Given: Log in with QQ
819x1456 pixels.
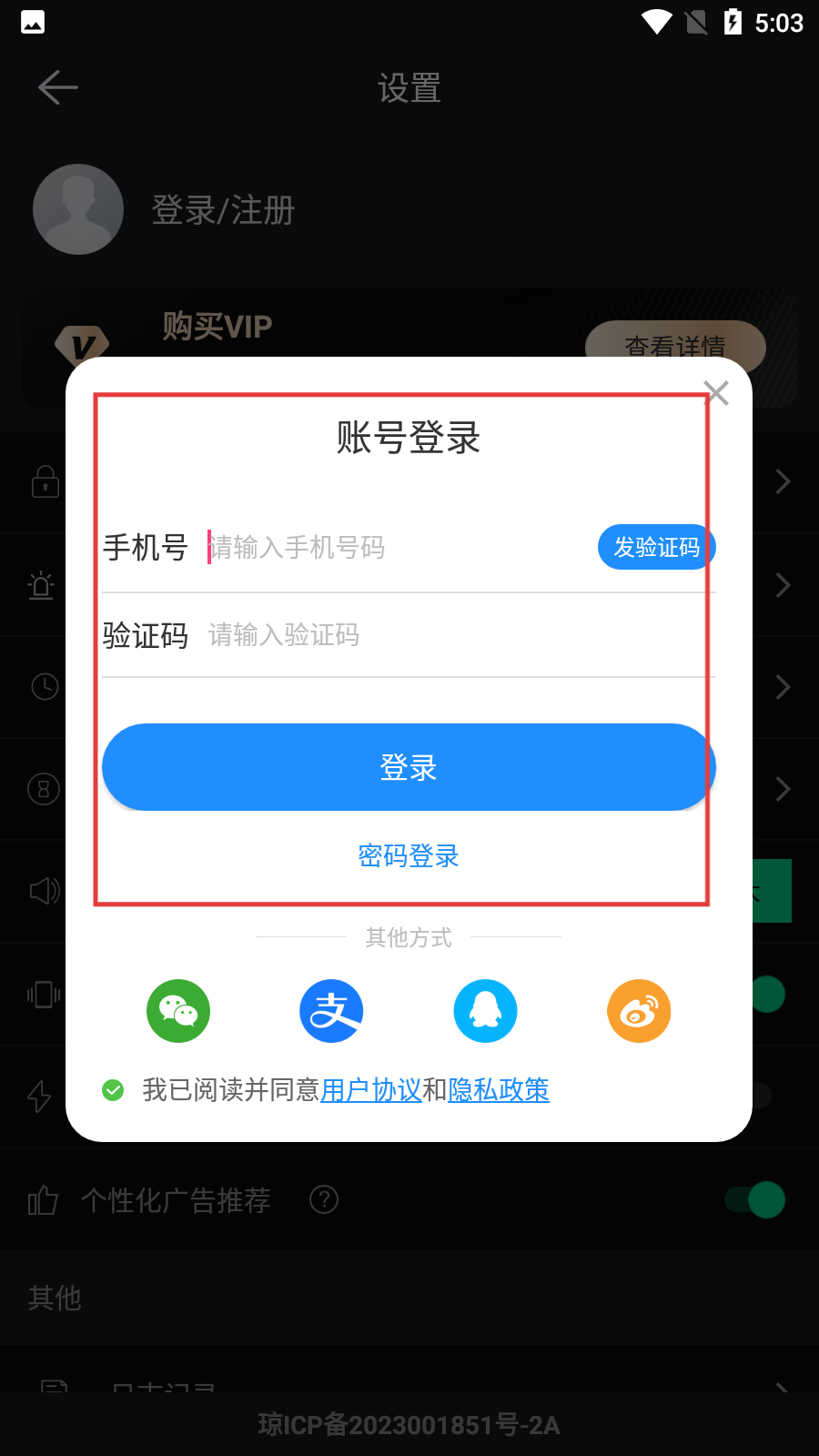Looking at the screenshot, I should coord(485,1011).
